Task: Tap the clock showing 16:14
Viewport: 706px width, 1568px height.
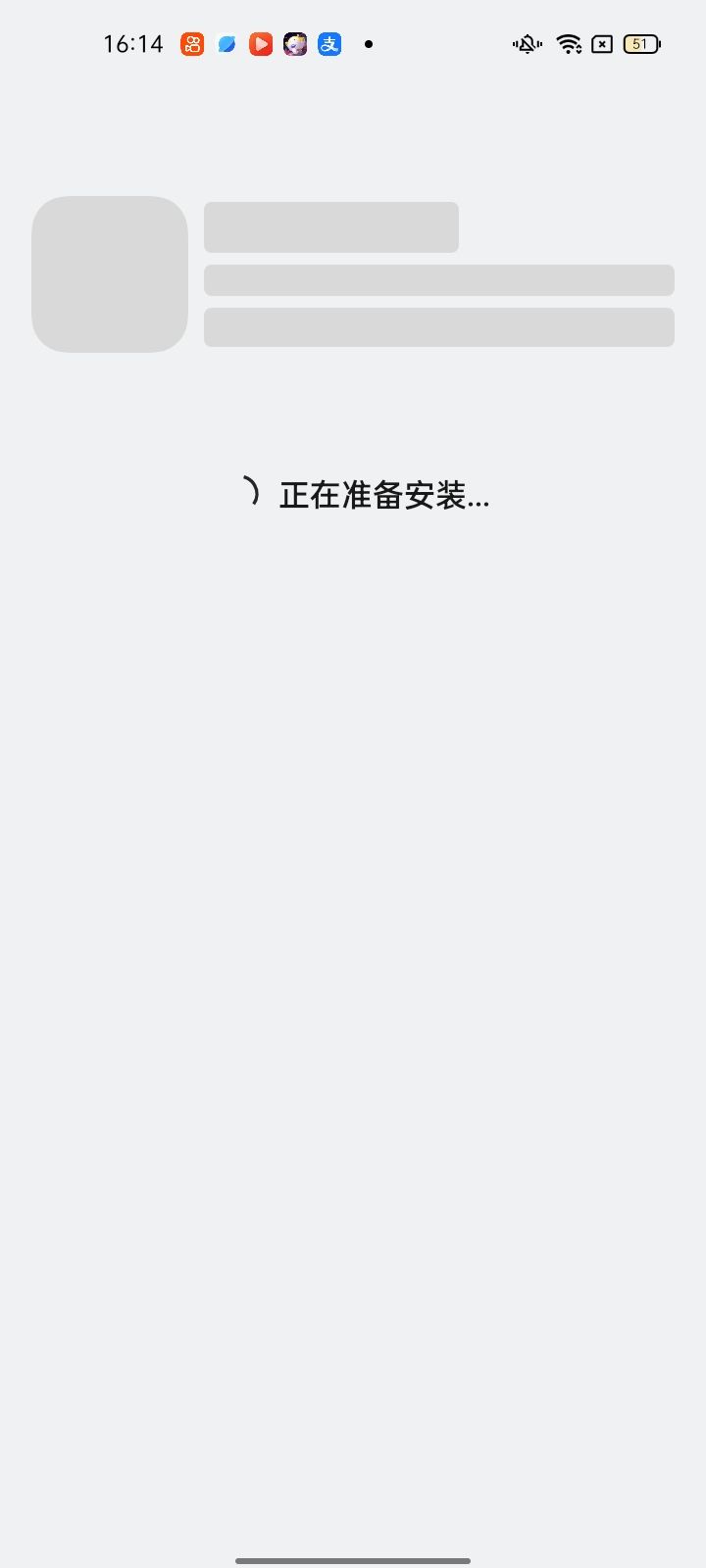Action: 132,43
